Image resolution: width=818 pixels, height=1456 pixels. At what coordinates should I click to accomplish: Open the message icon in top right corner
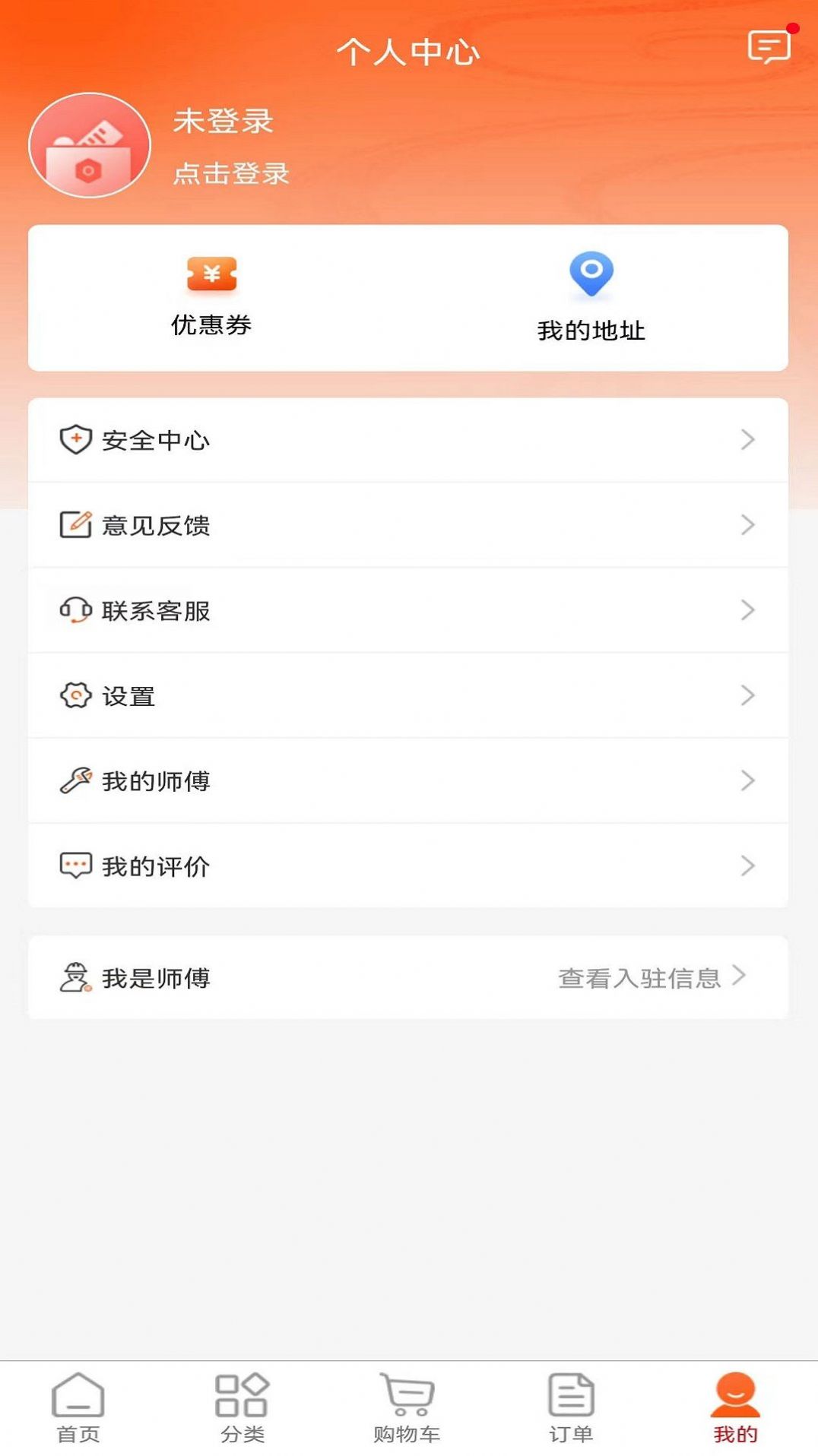[770, 47]
